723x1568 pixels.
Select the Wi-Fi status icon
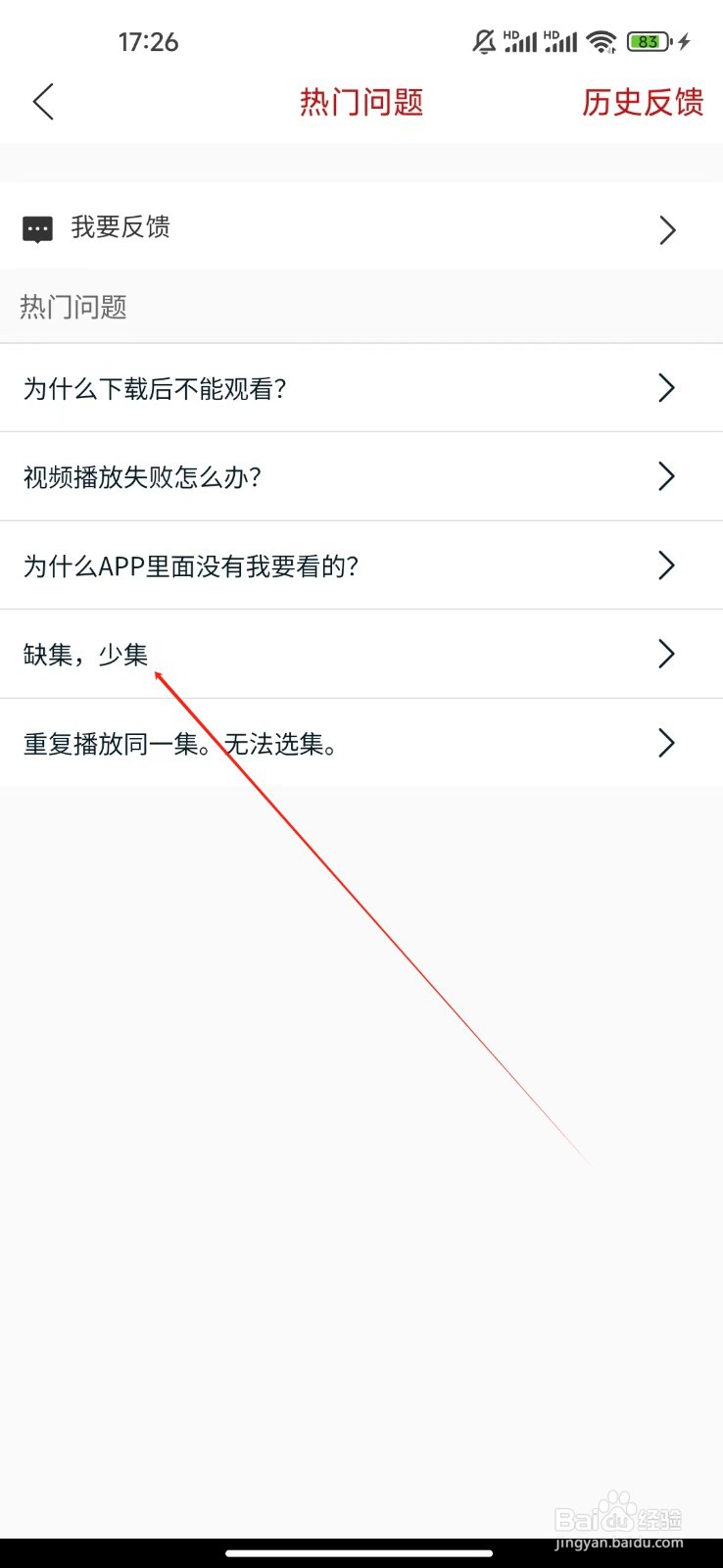[602, 41]
